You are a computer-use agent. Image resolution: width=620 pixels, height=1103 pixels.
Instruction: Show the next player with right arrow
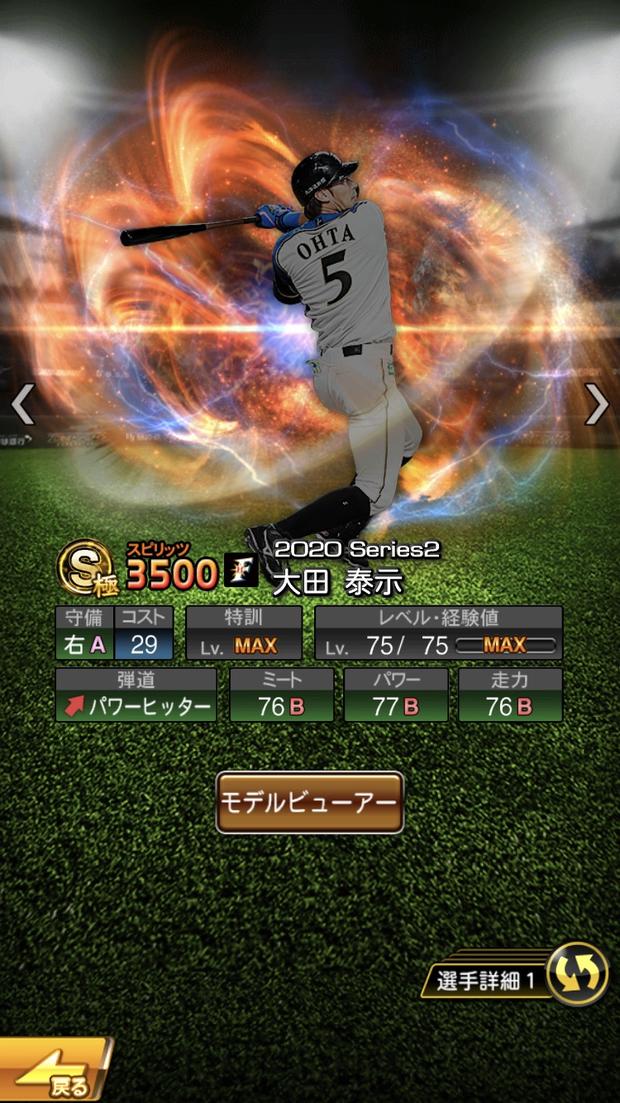coord(595,404)
